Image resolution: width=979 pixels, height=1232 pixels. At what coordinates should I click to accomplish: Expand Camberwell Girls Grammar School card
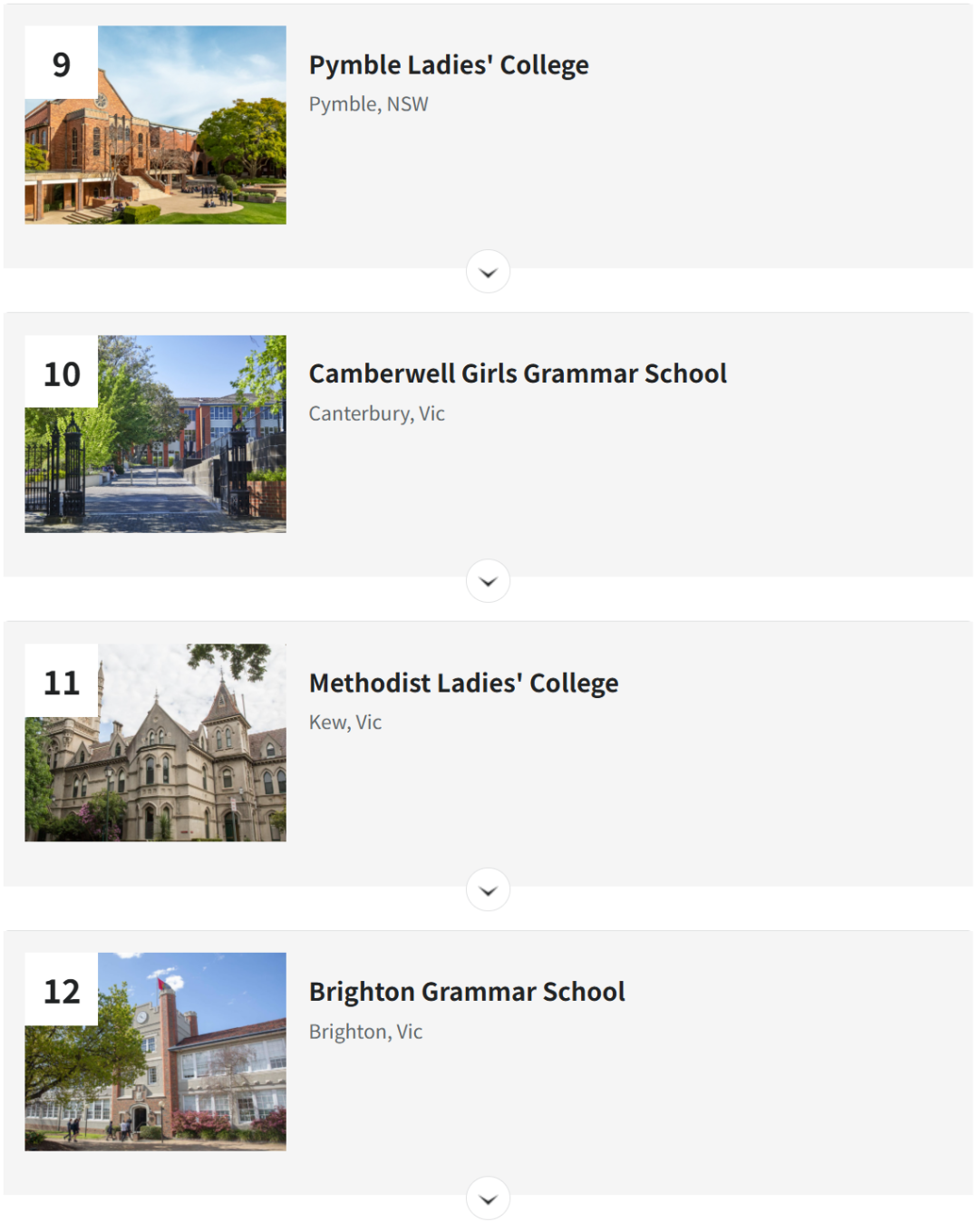(x=488, y=581)
